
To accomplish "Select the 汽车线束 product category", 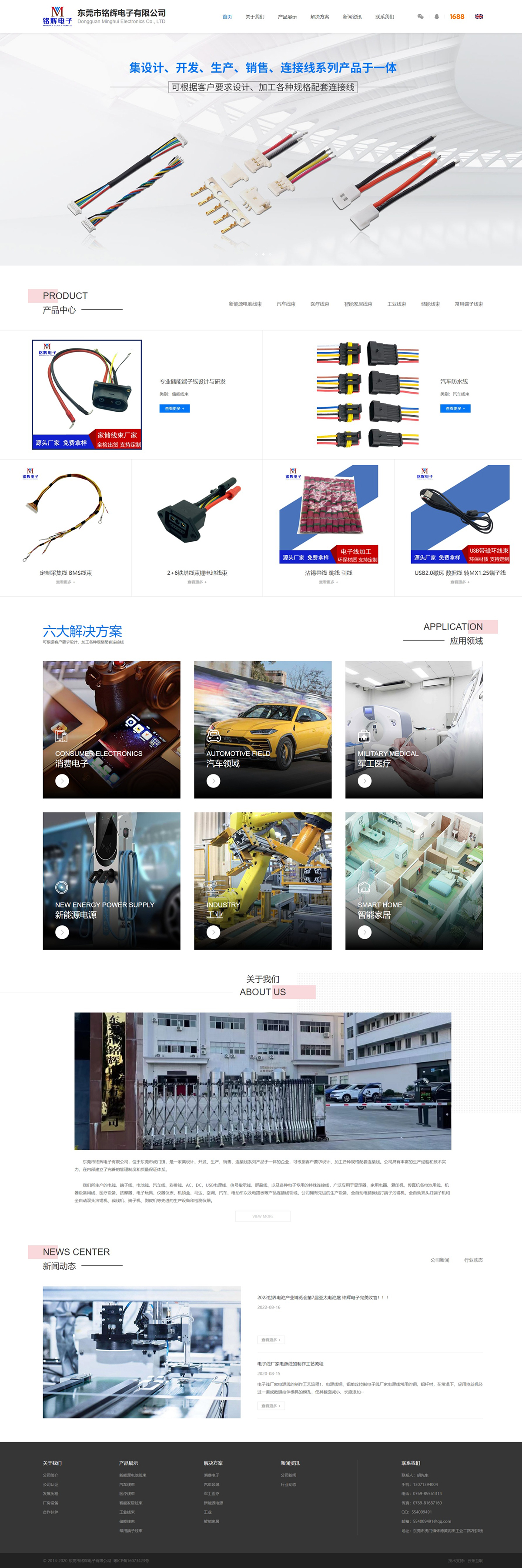I will 286,304.
